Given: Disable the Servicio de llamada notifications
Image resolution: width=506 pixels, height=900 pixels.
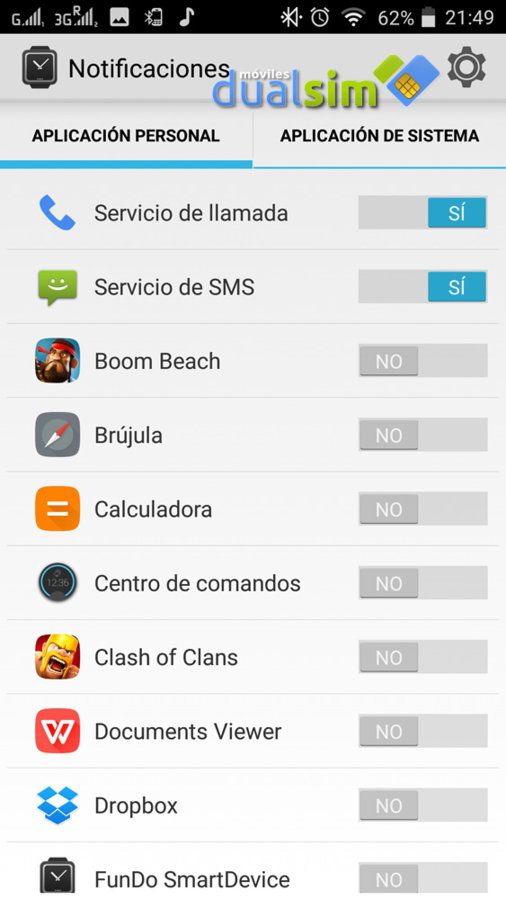Looking at the screenshot, I should click(x=423, y=213).
